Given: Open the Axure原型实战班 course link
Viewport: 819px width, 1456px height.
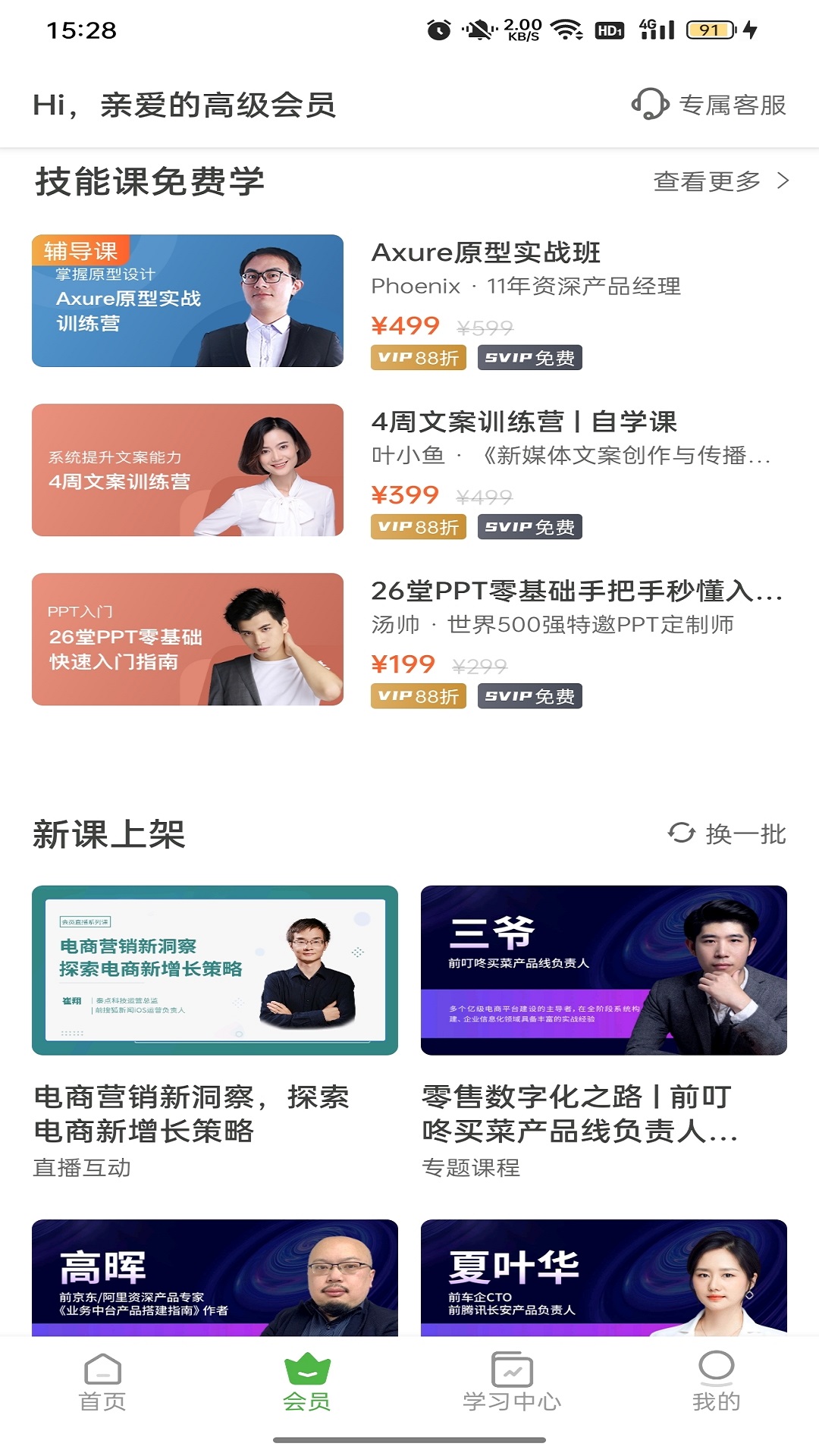Looking at the screenshot, I should (x=485, y=253).
